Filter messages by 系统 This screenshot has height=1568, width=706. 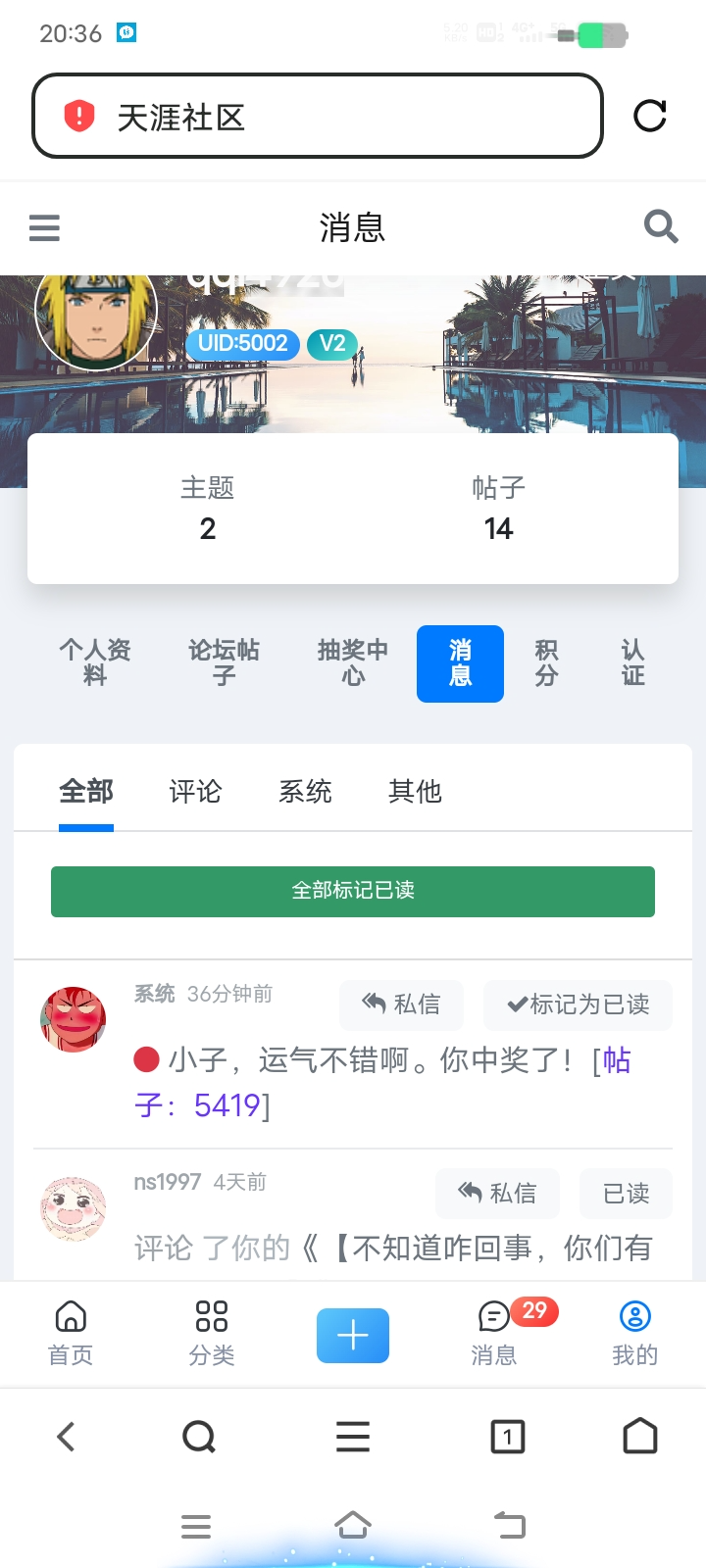[305, 792]
